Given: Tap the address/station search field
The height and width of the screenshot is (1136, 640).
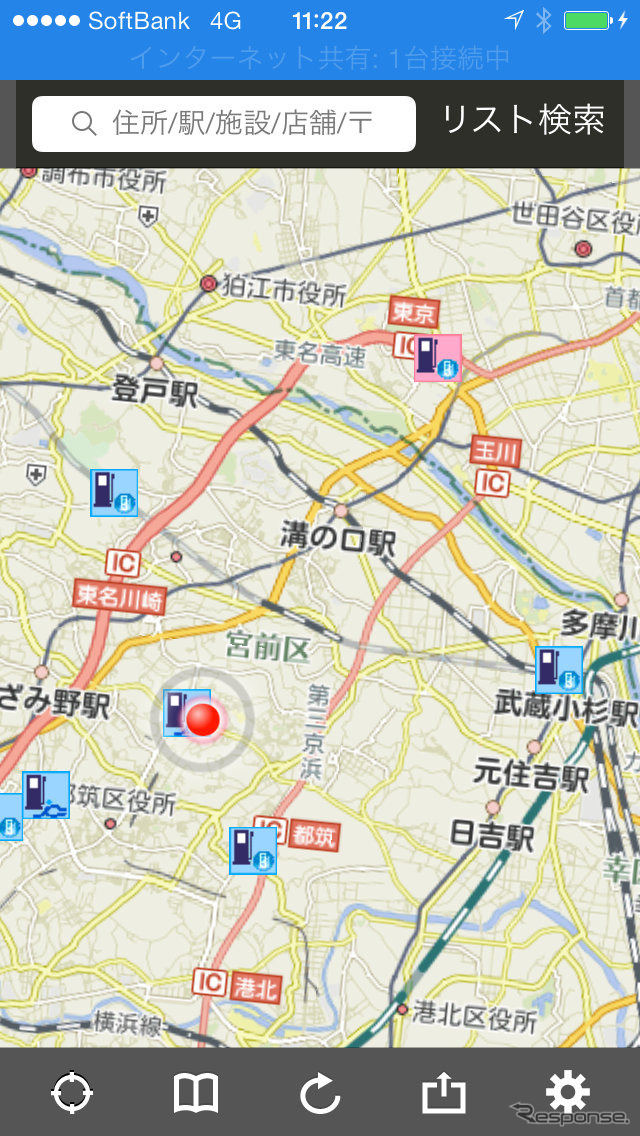Looking at the screenshot, I should pos(224,124).
